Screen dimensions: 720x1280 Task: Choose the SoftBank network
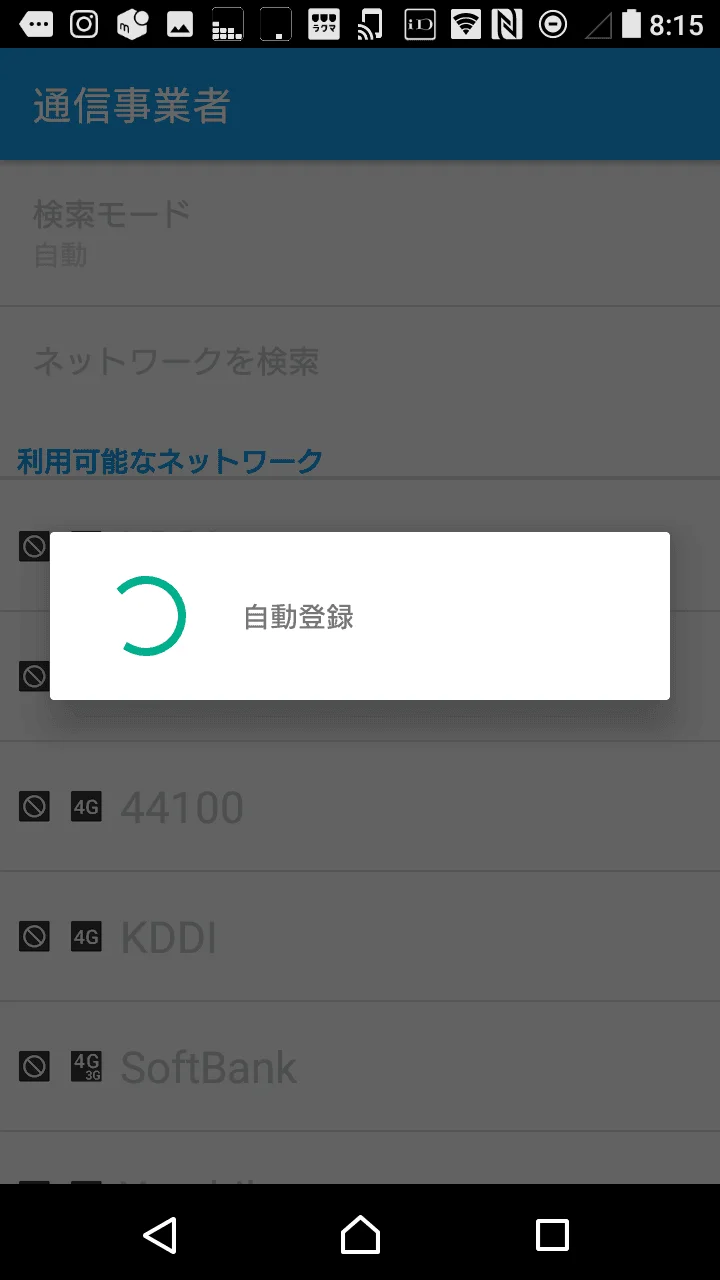coord(360,1066)
